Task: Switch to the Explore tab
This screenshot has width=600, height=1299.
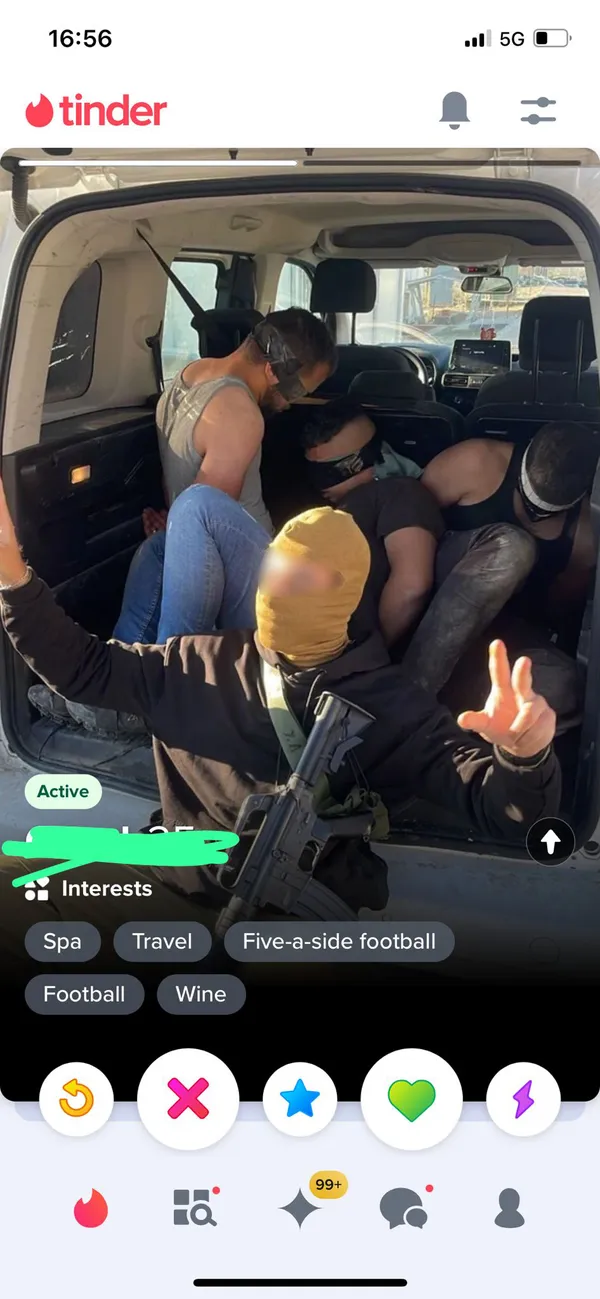Action: (x=194, y=1208)
